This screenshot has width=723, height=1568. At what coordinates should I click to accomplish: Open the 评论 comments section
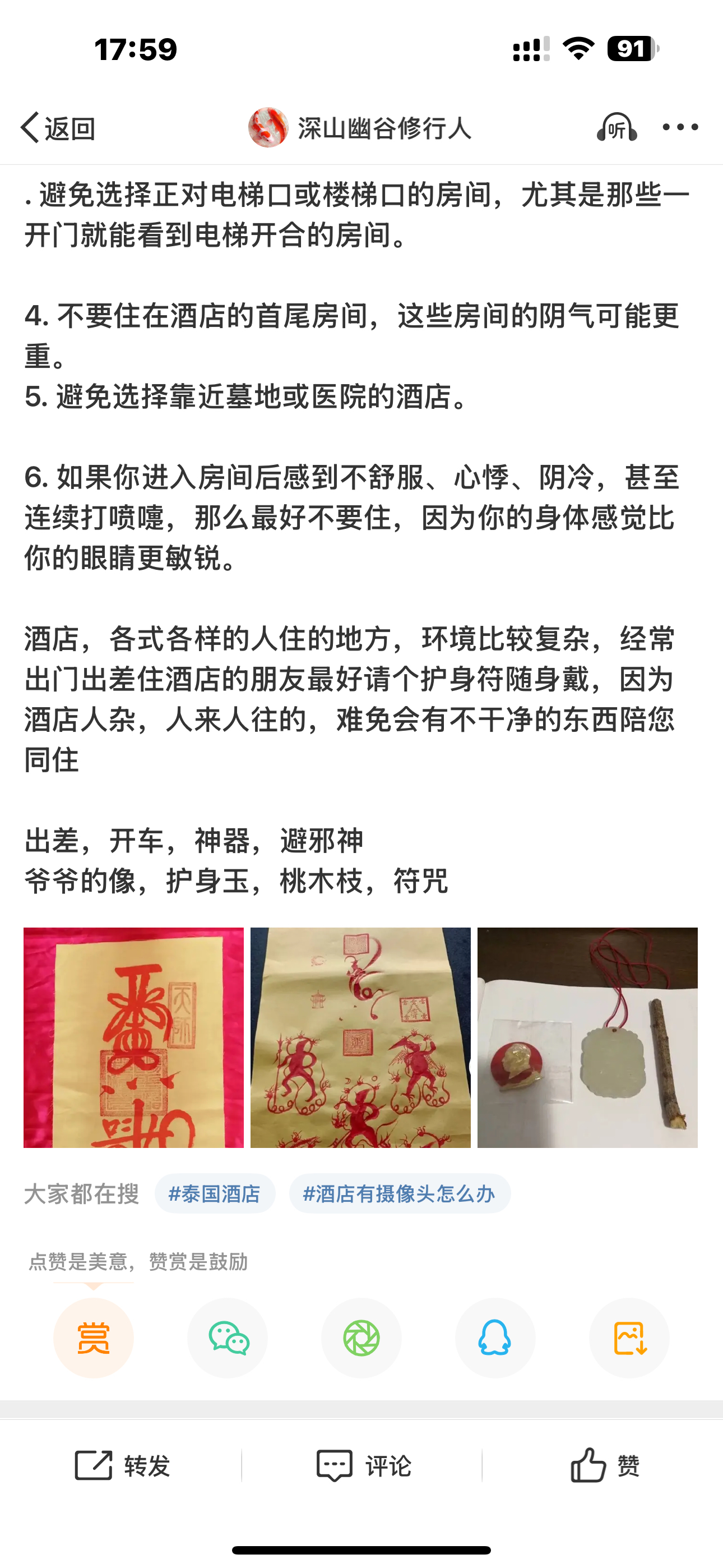click(363, 1465)
